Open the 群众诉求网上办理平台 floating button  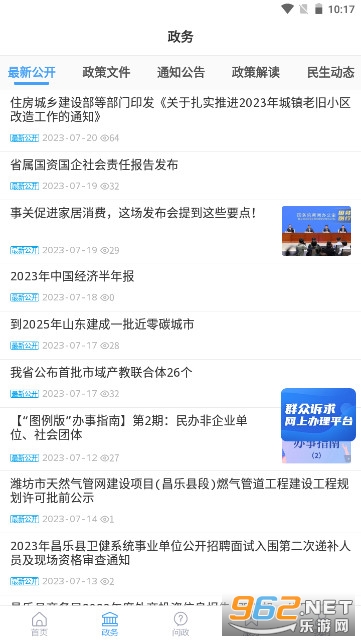pyautogui.click(x=318, y=414)
